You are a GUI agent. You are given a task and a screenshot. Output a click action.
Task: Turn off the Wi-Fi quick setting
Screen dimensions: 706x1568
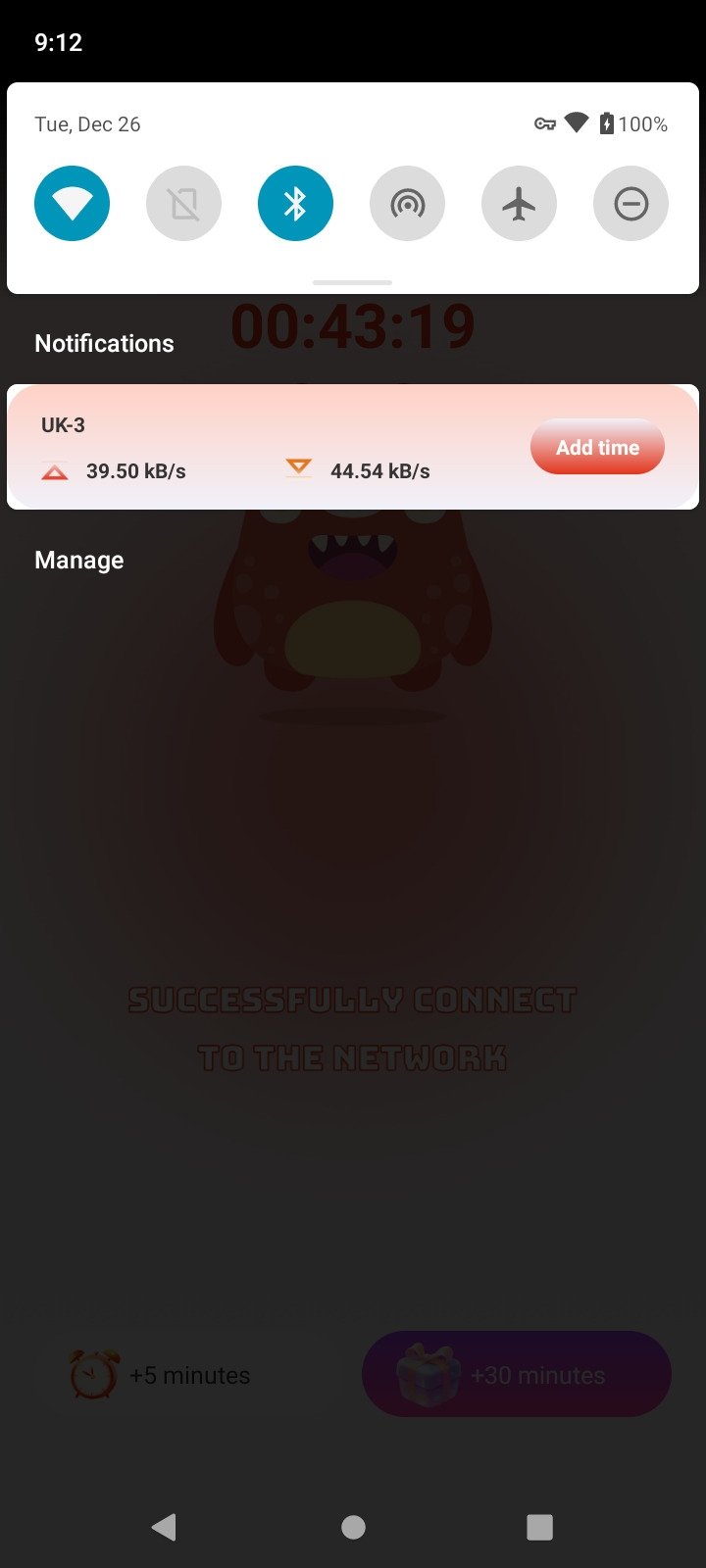pyautogui.click(x=72, y=204)
